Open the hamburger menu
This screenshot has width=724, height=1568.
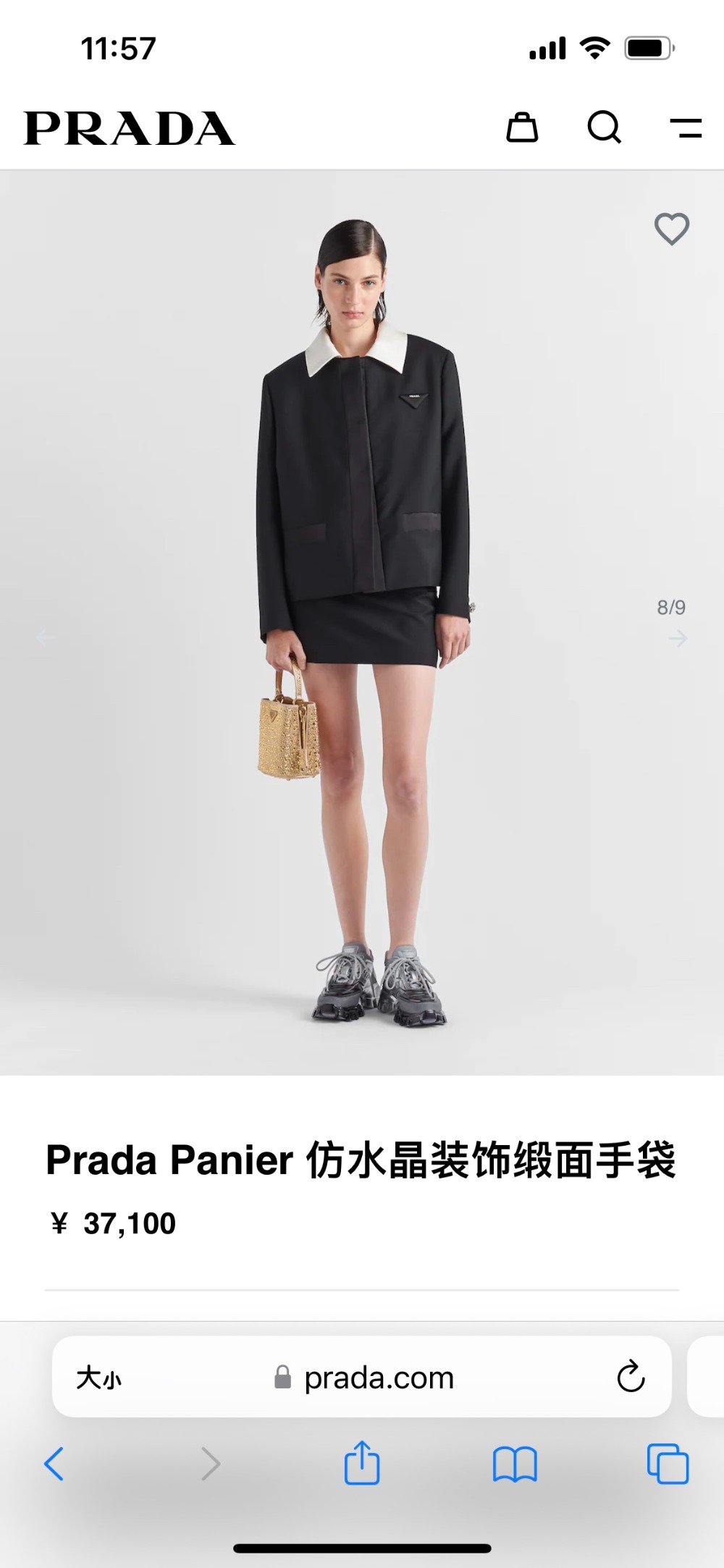[x=686, y=128]
